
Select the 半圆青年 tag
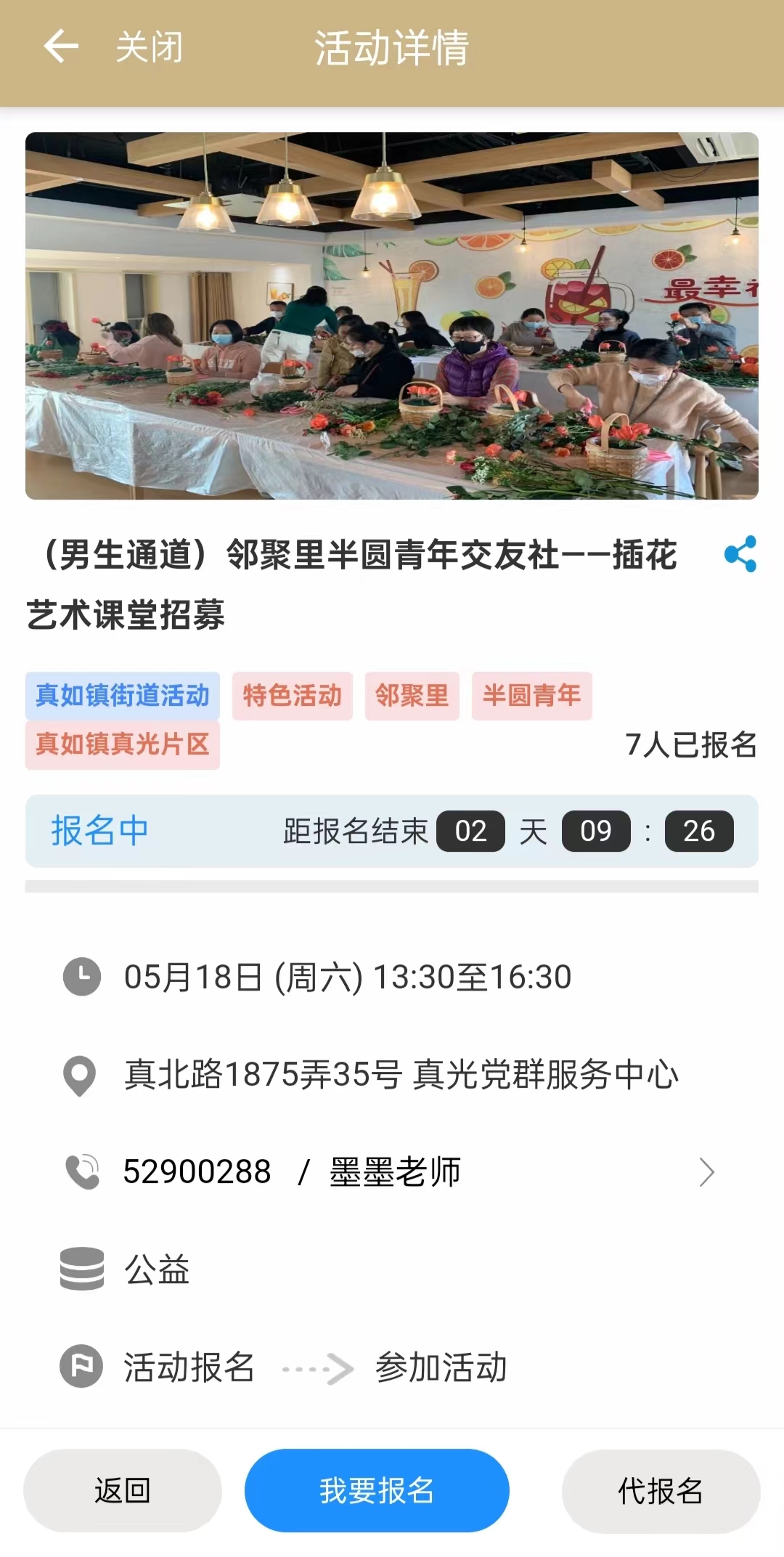click(x=531, y=696)
